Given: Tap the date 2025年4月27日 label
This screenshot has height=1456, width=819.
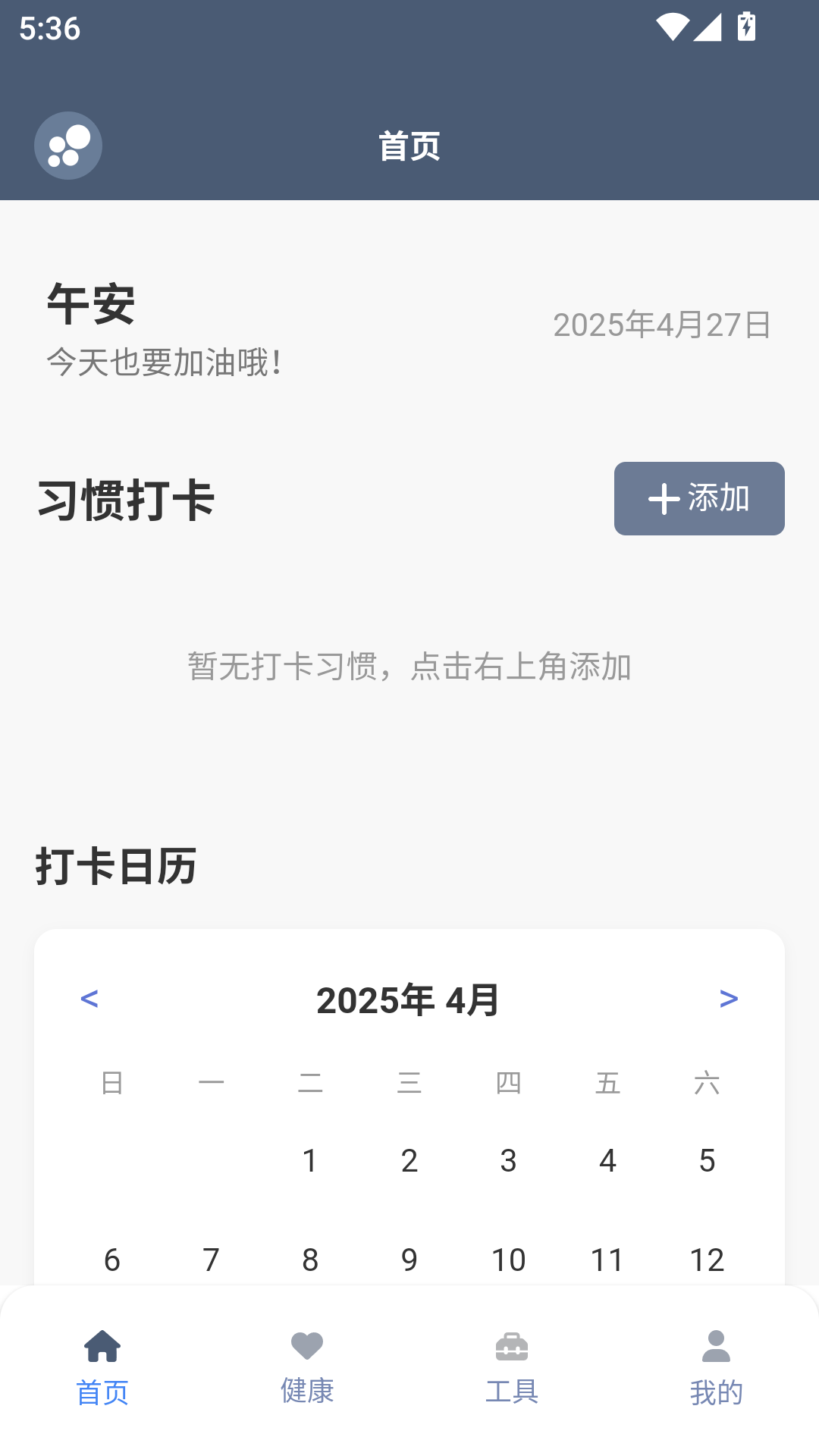Looking at the screenshot, I should click(661, 325).
